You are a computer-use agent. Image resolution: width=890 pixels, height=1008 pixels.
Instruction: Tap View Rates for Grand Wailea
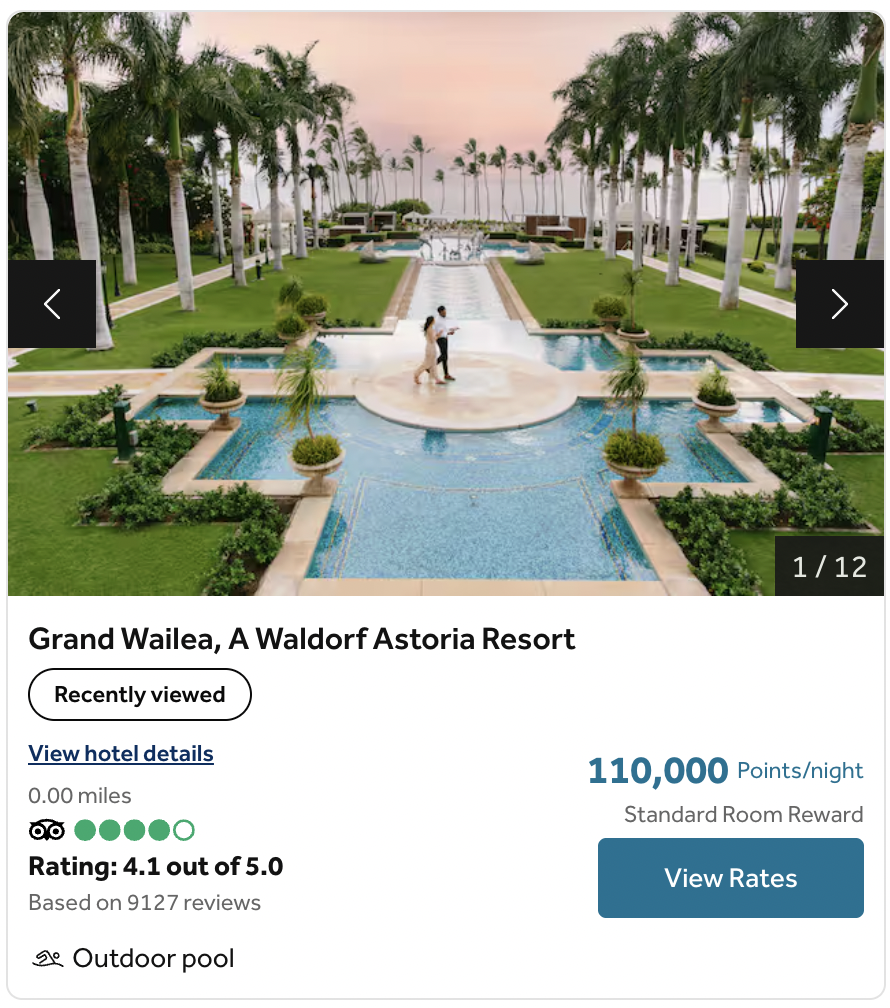[x=730, y=878]
